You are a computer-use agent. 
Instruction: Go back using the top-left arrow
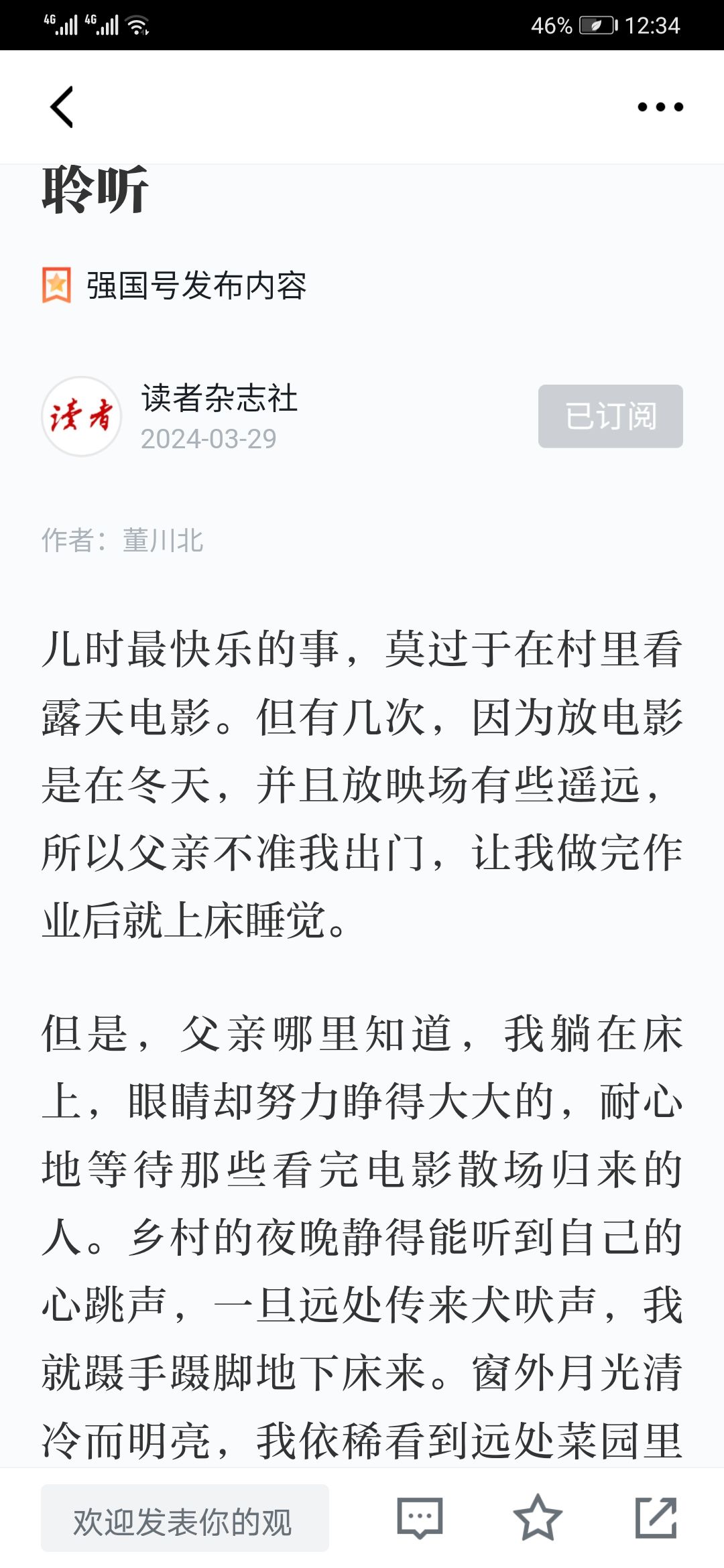(62, 107)
